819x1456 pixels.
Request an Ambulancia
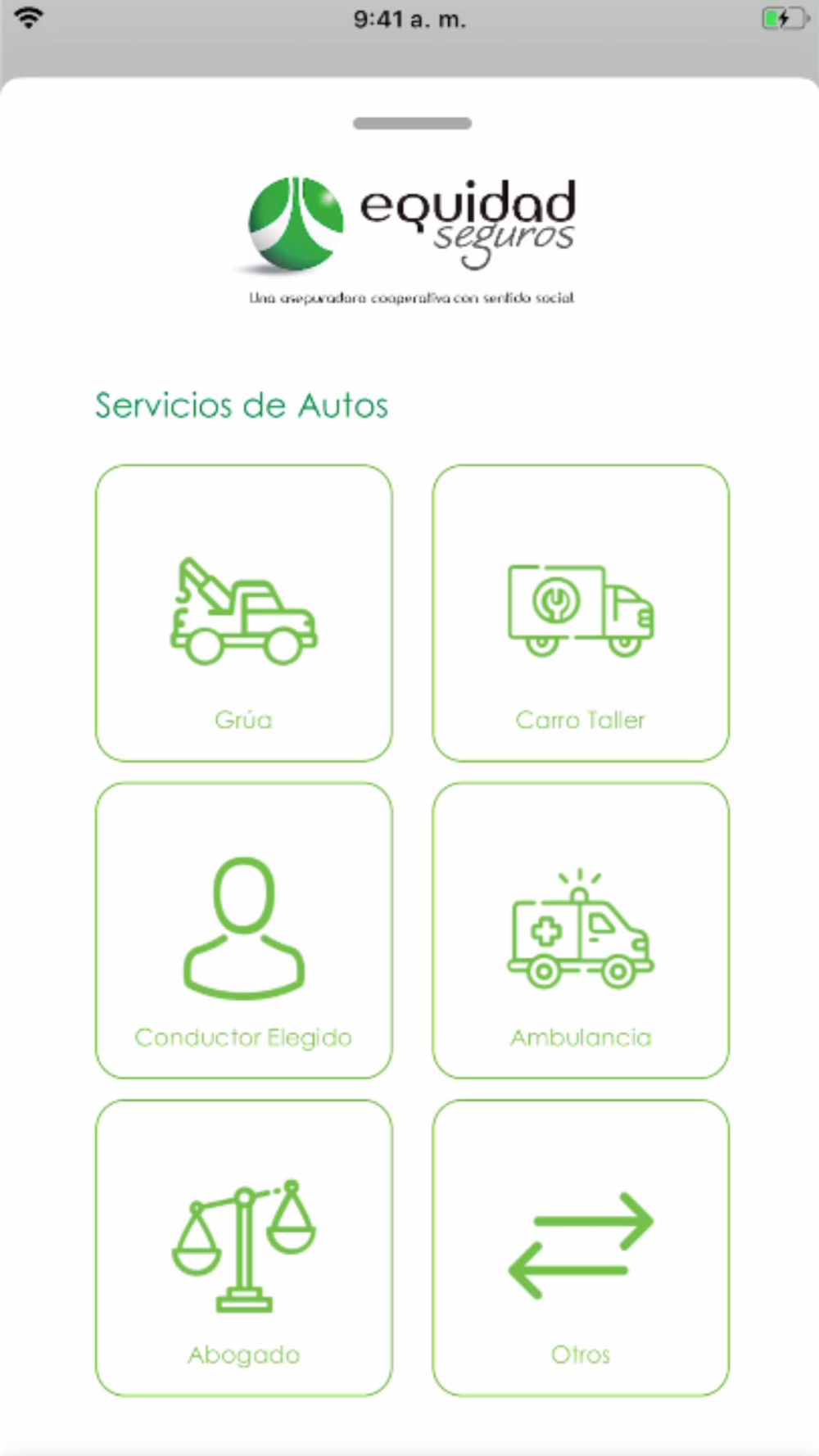coord(581,930)
